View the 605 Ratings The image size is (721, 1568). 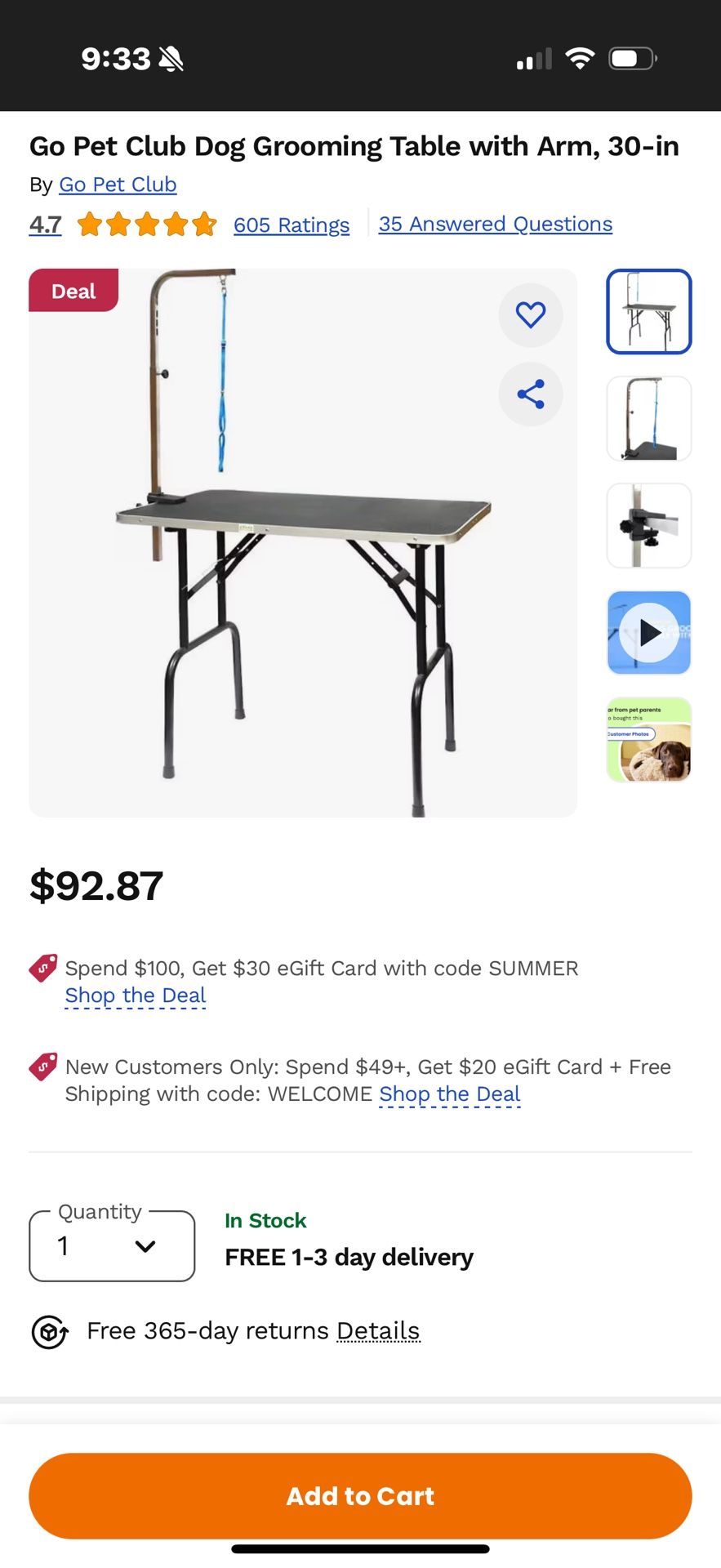pyautogui.click(x=292, y=225)
